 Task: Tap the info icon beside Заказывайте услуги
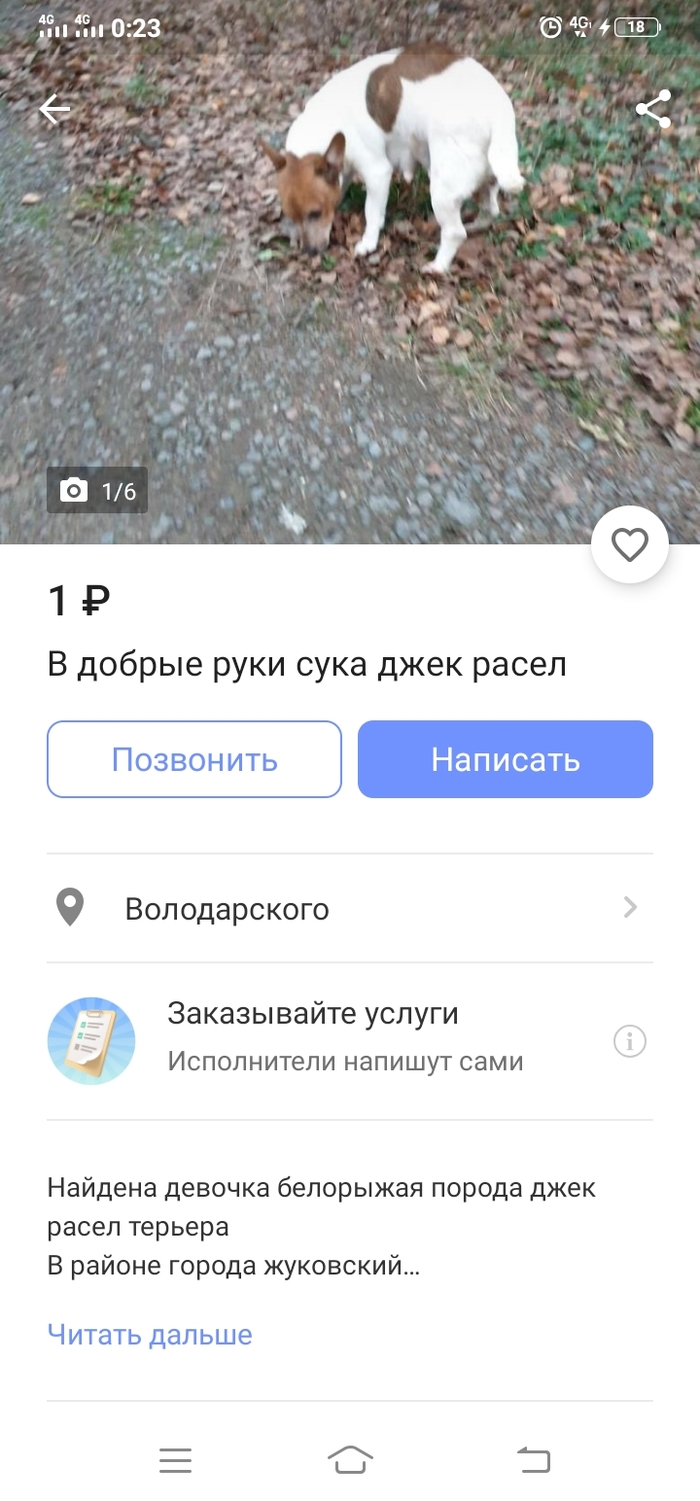pos(629,1042)
